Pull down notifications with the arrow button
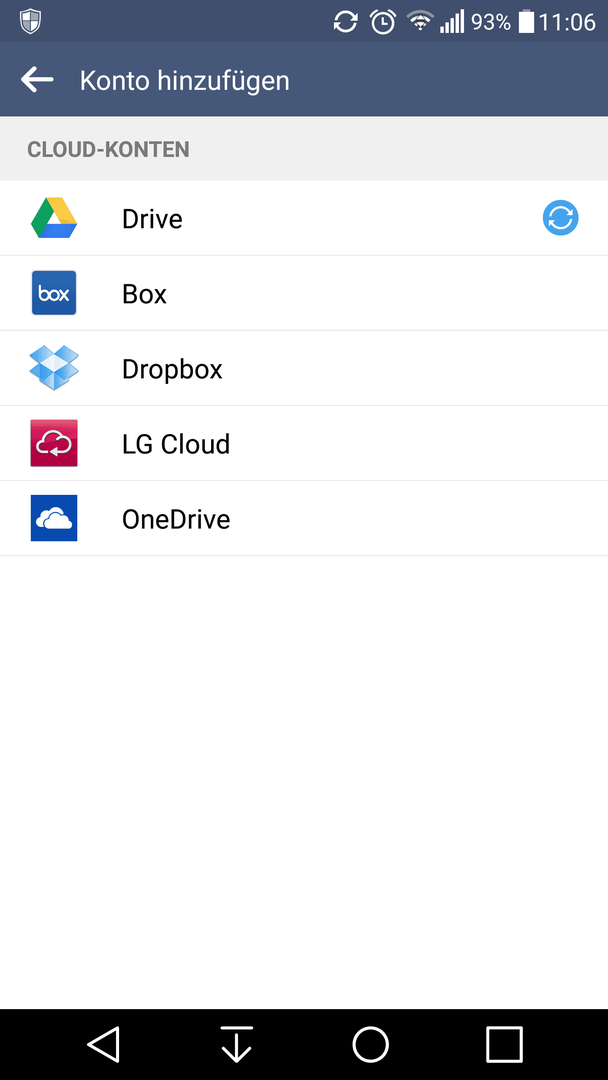 [x=237, y=1044]
